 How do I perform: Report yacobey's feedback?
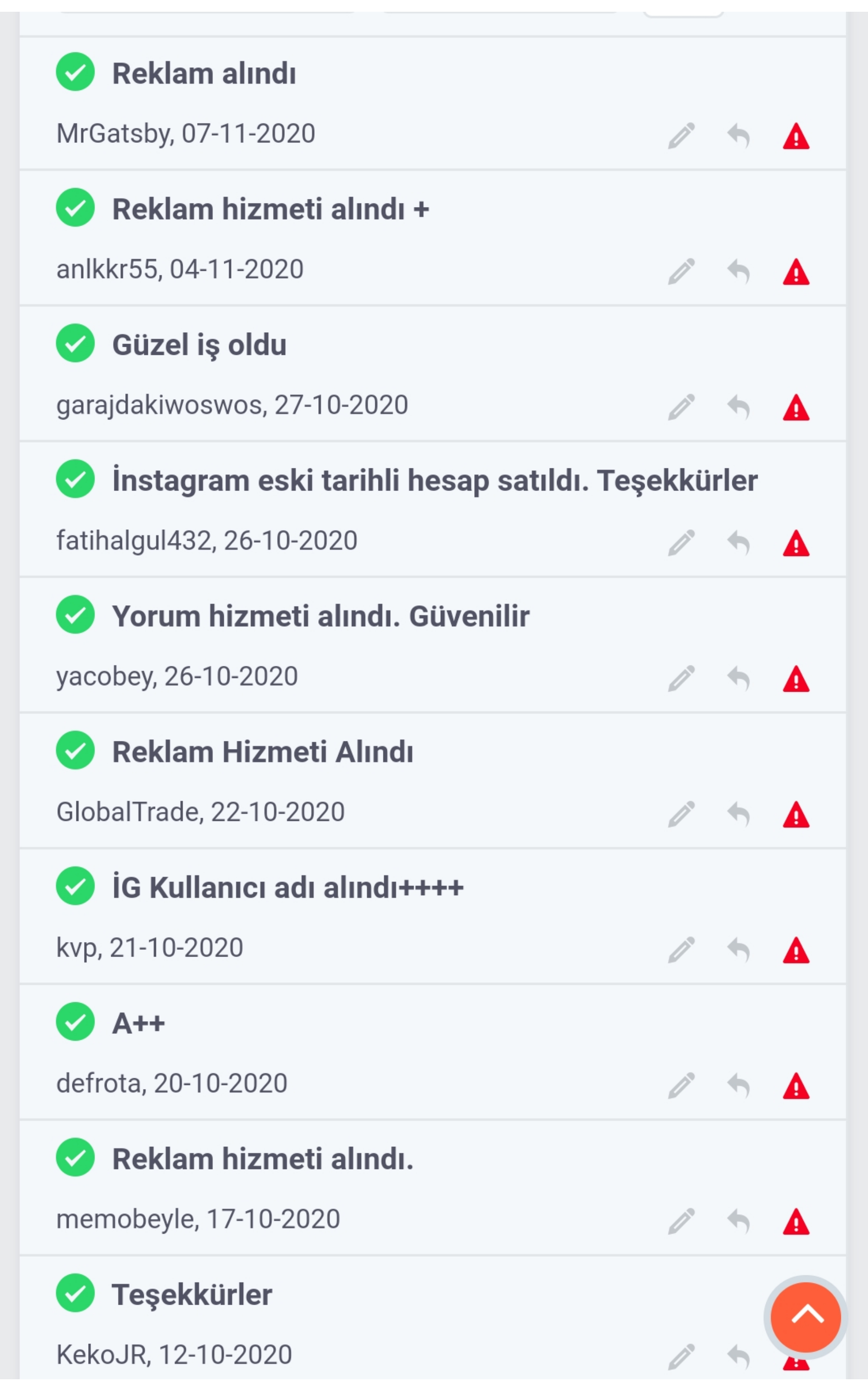pos(796,679)
